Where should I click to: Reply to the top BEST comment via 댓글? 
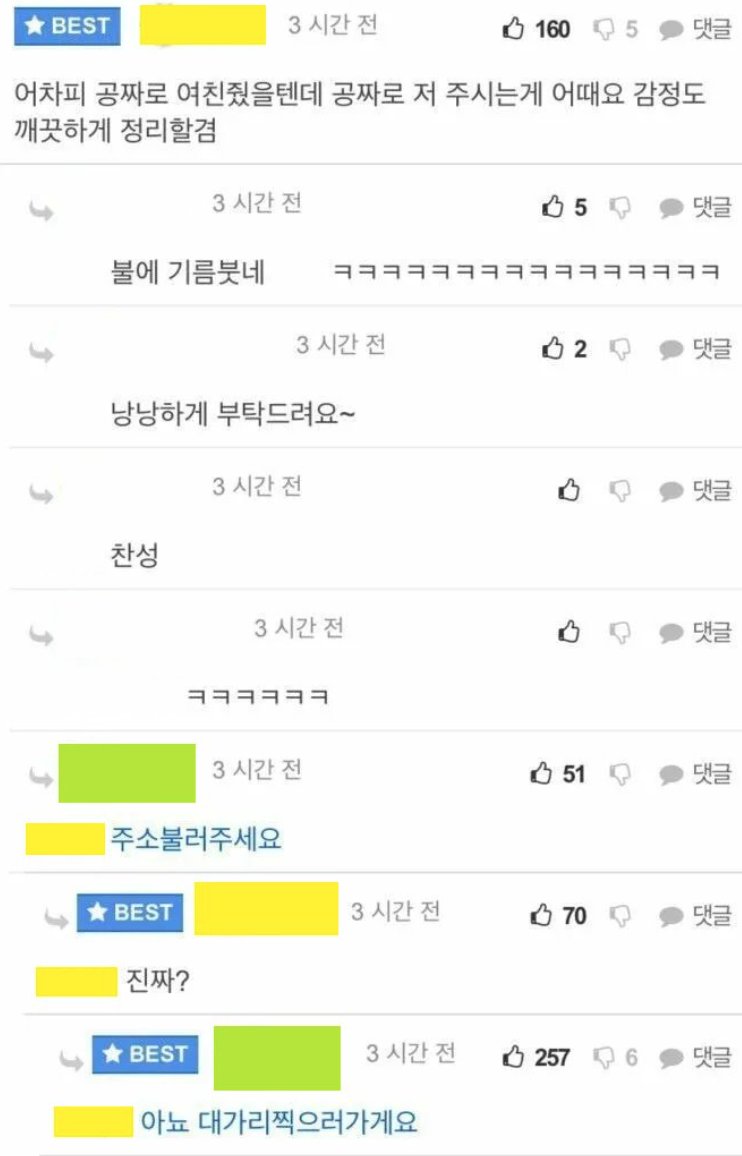696,29
